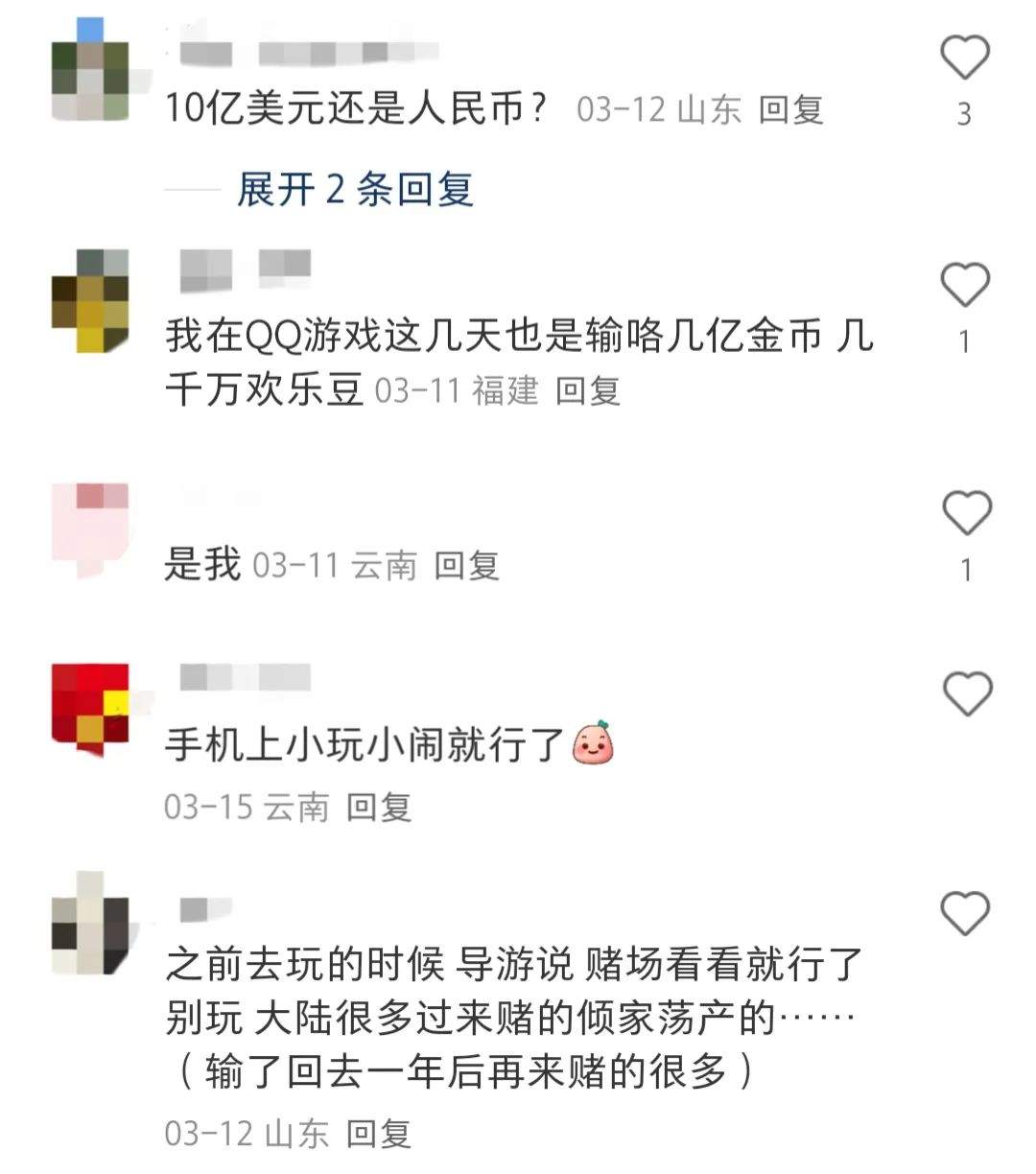Reply to the 手机上小玩小闹就行了 comment
The image size is (1036, 1174).
[x=378, y=807]
